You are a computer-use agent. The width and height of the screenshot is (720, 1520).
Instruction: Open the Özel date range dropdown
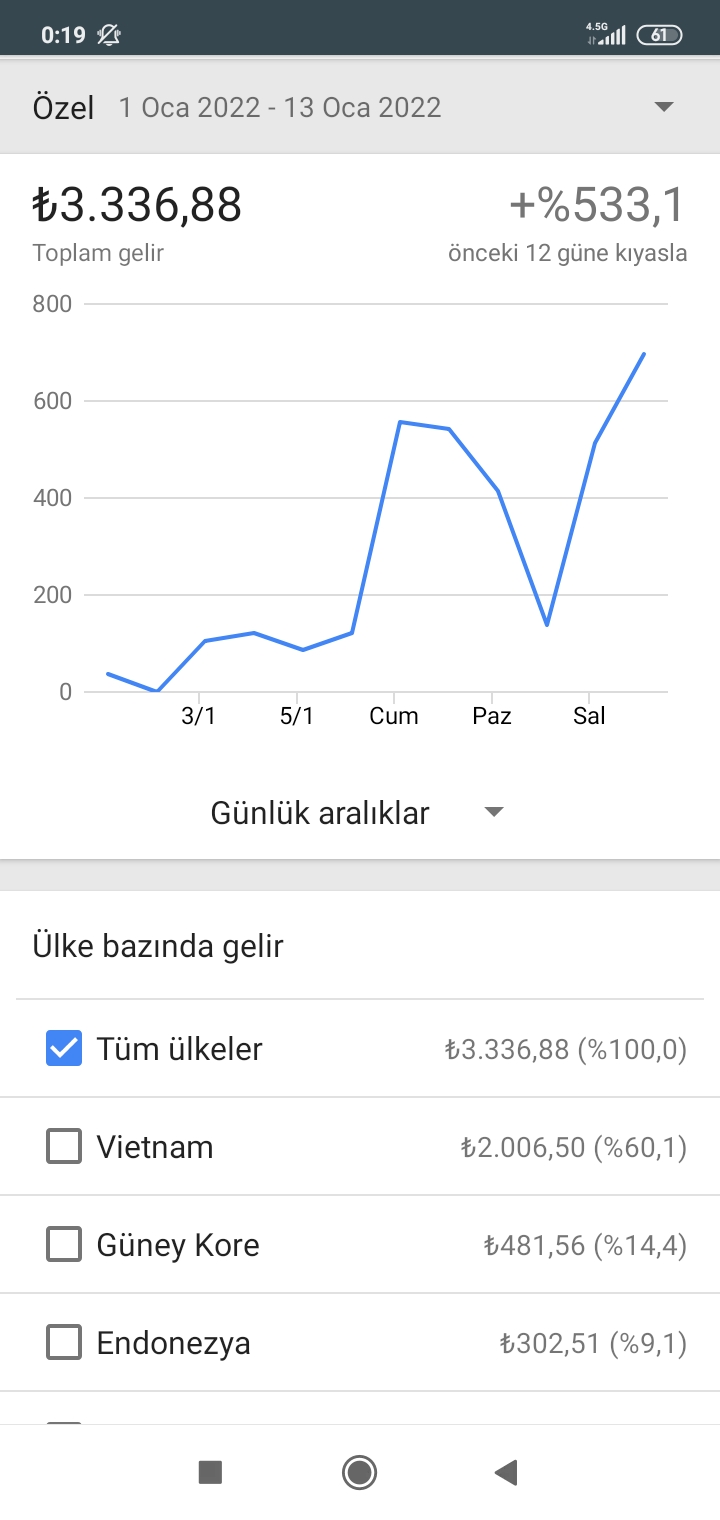tap(360, 107)
